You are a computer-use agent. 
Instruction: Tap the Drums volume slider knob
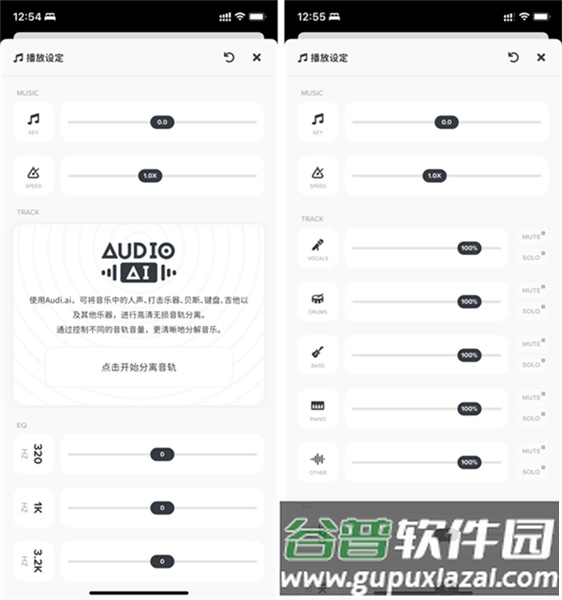[x=469, y=302]
